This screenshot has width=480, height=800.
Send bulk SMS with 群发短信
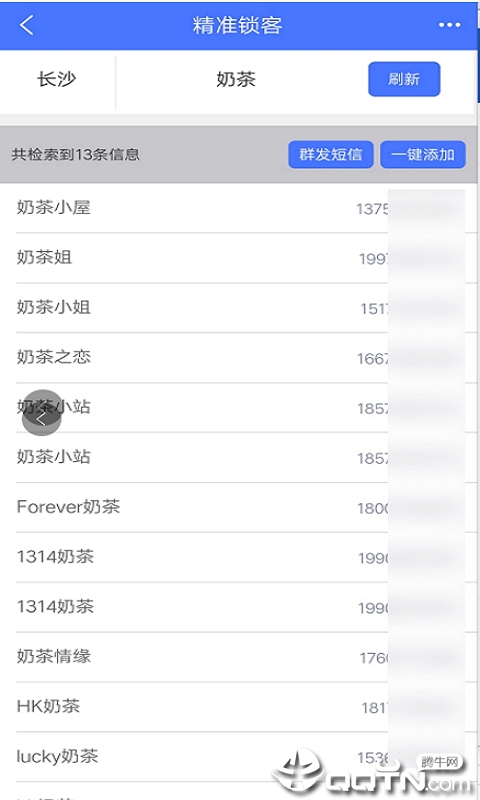pyautogui.click(x=331, y=154)
